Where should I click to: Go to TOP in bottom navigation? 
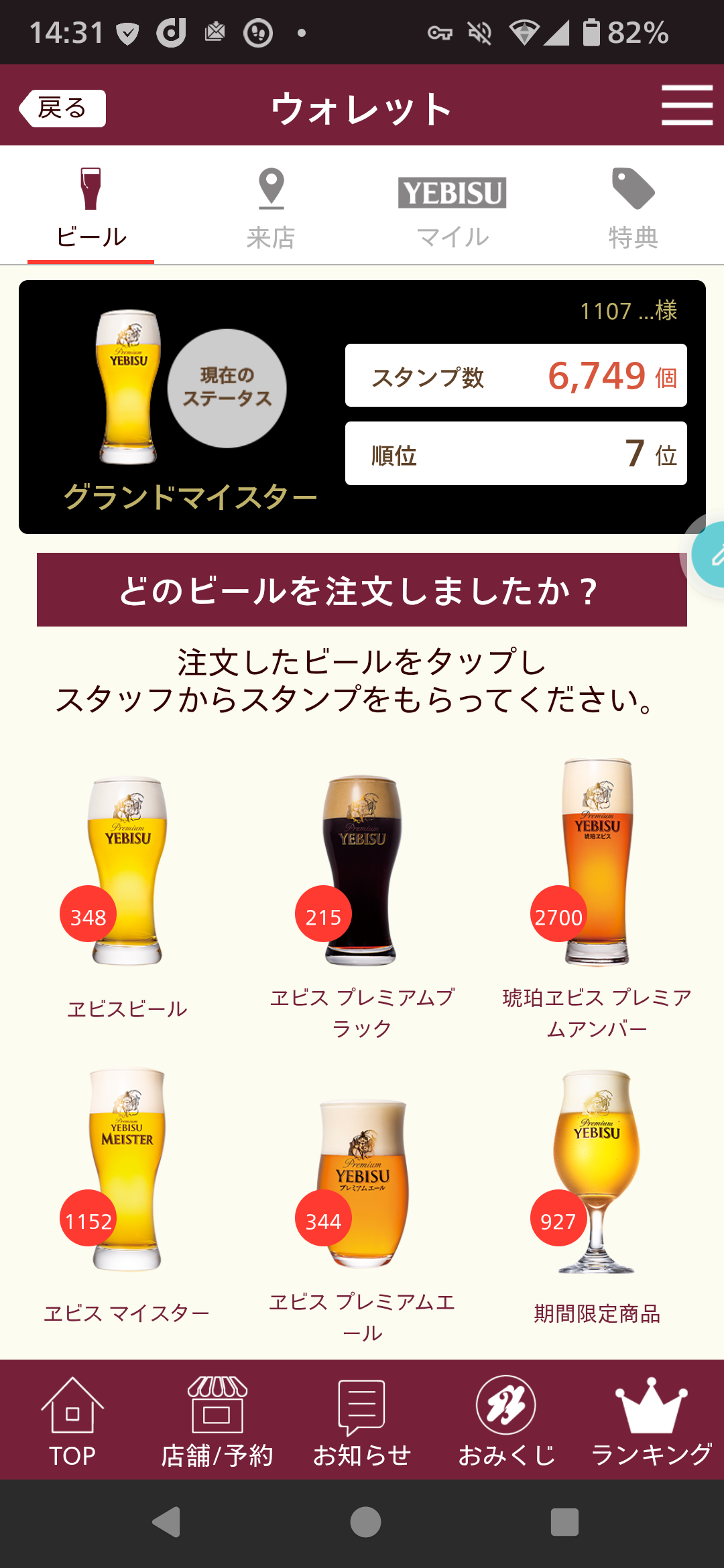[72, 1421]
